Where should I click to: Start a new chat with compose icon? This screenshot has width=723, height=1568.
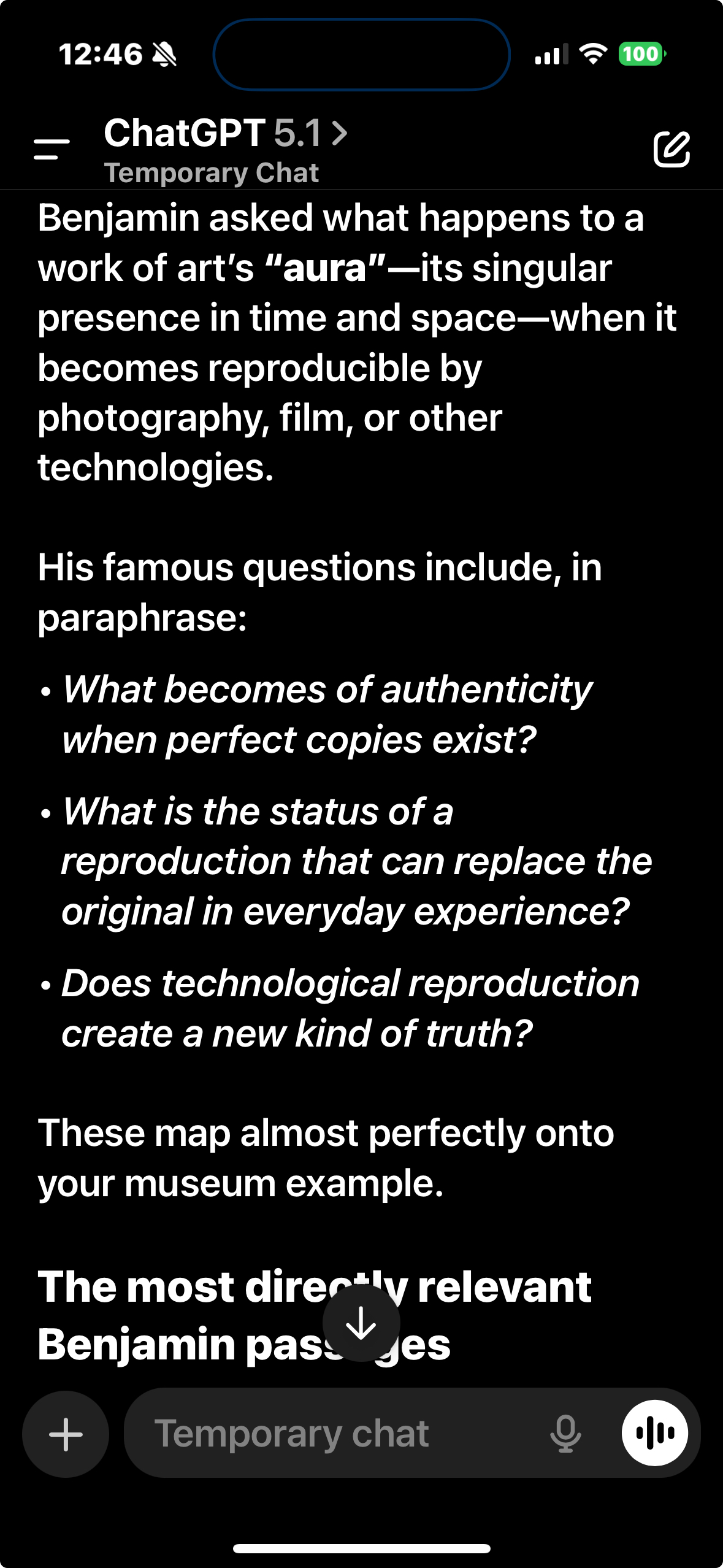[671, 149]
